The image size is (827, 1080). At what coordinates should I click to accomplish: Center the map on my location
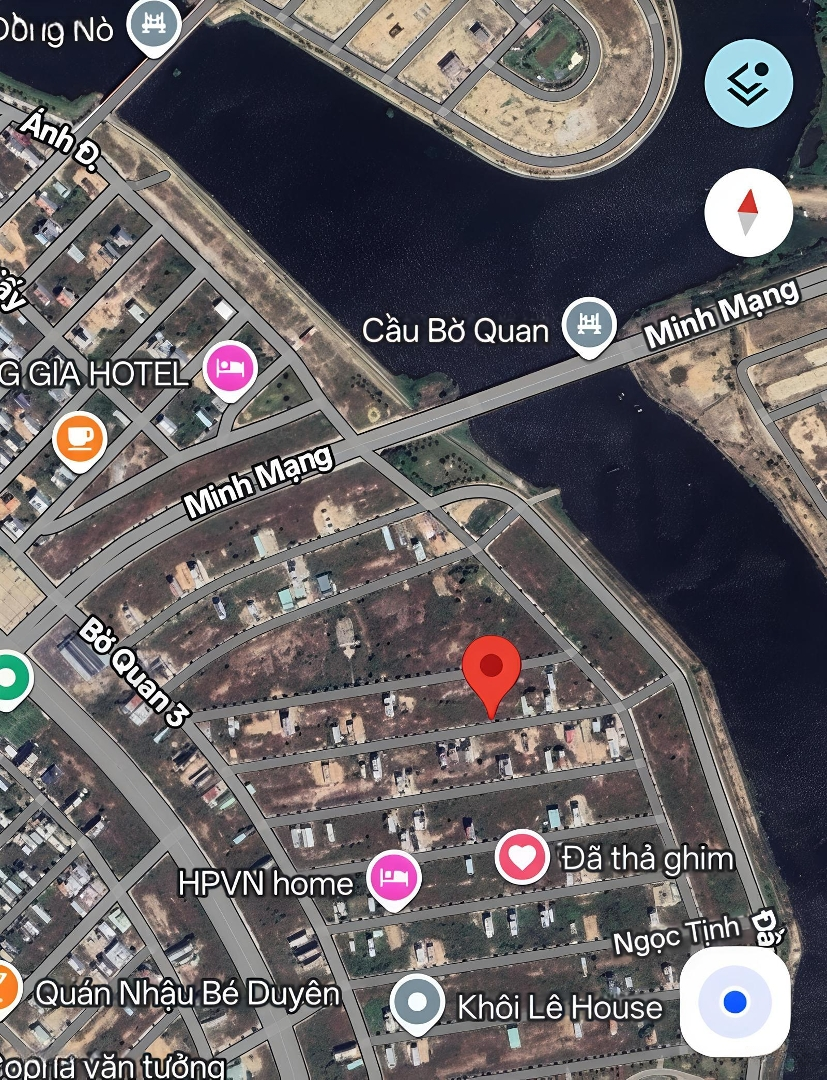[x=735, y=1001]
